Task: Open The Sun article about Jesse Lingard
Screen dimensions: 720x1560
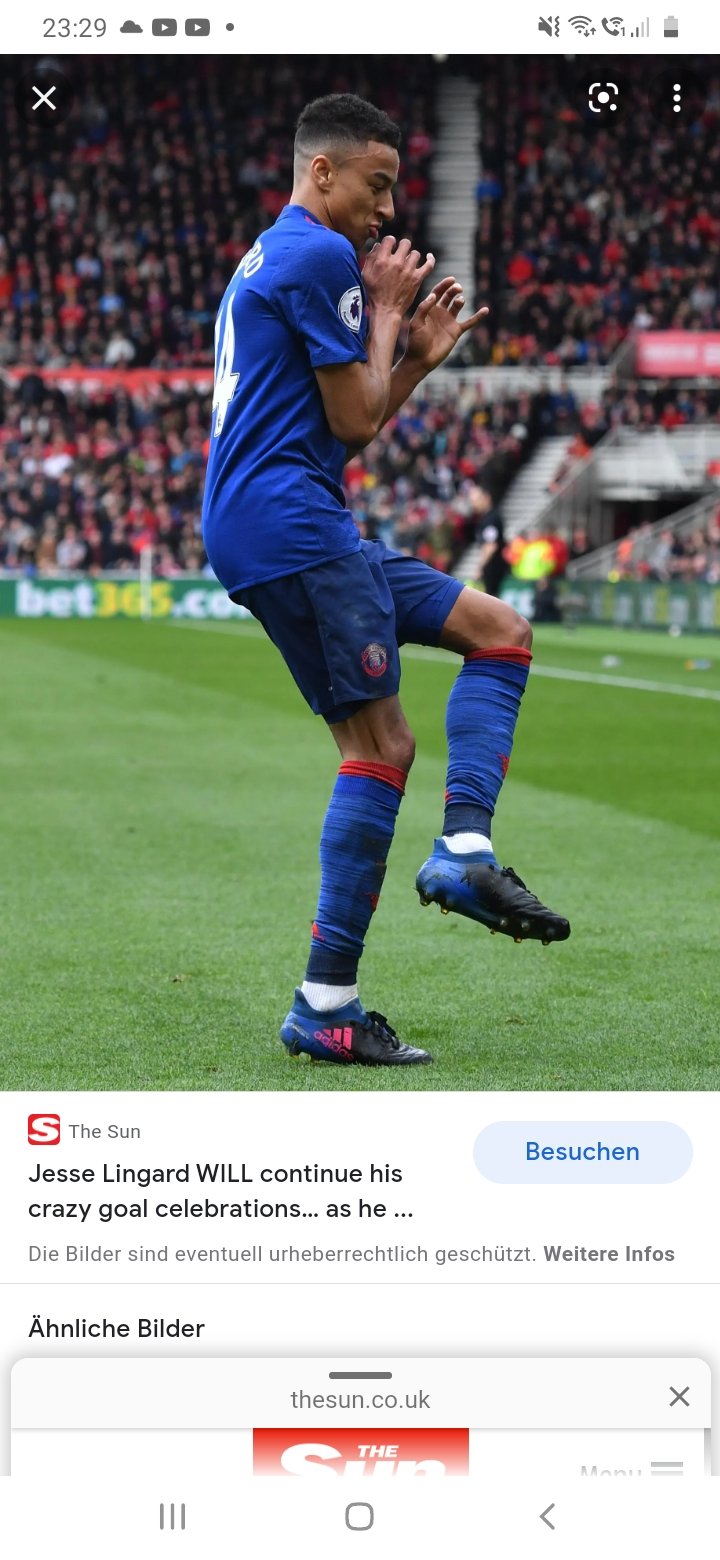Action: [x=220, y=1191]
